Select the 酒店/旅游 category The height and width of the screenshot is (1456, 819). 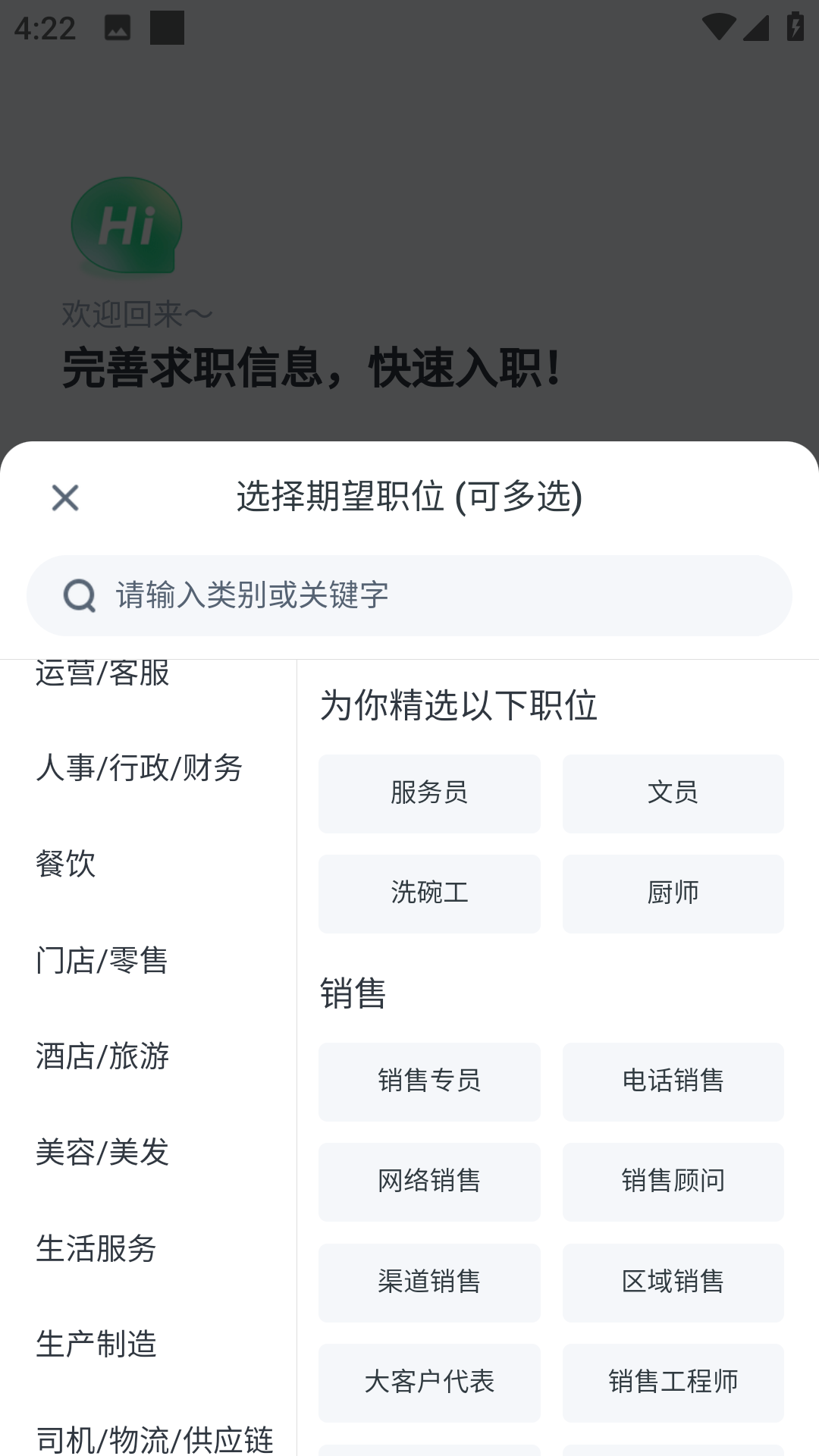coord(102,1056)
